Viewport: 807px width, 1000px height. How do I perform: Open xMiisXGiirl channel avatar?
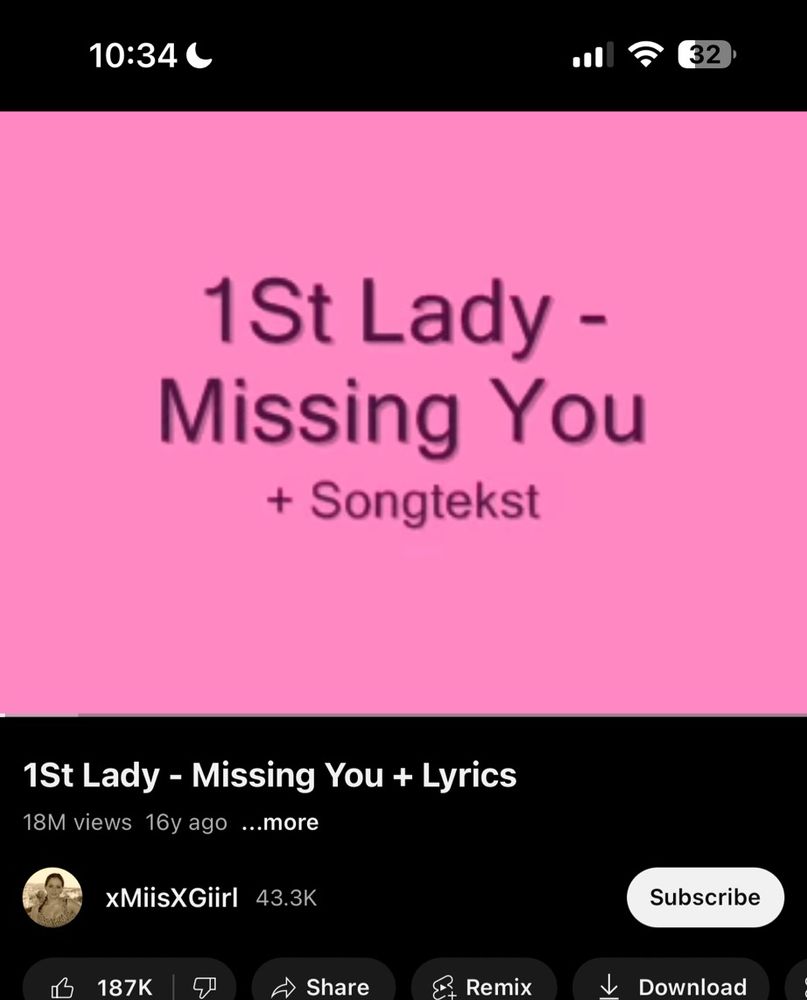click(x=52, y=897)
